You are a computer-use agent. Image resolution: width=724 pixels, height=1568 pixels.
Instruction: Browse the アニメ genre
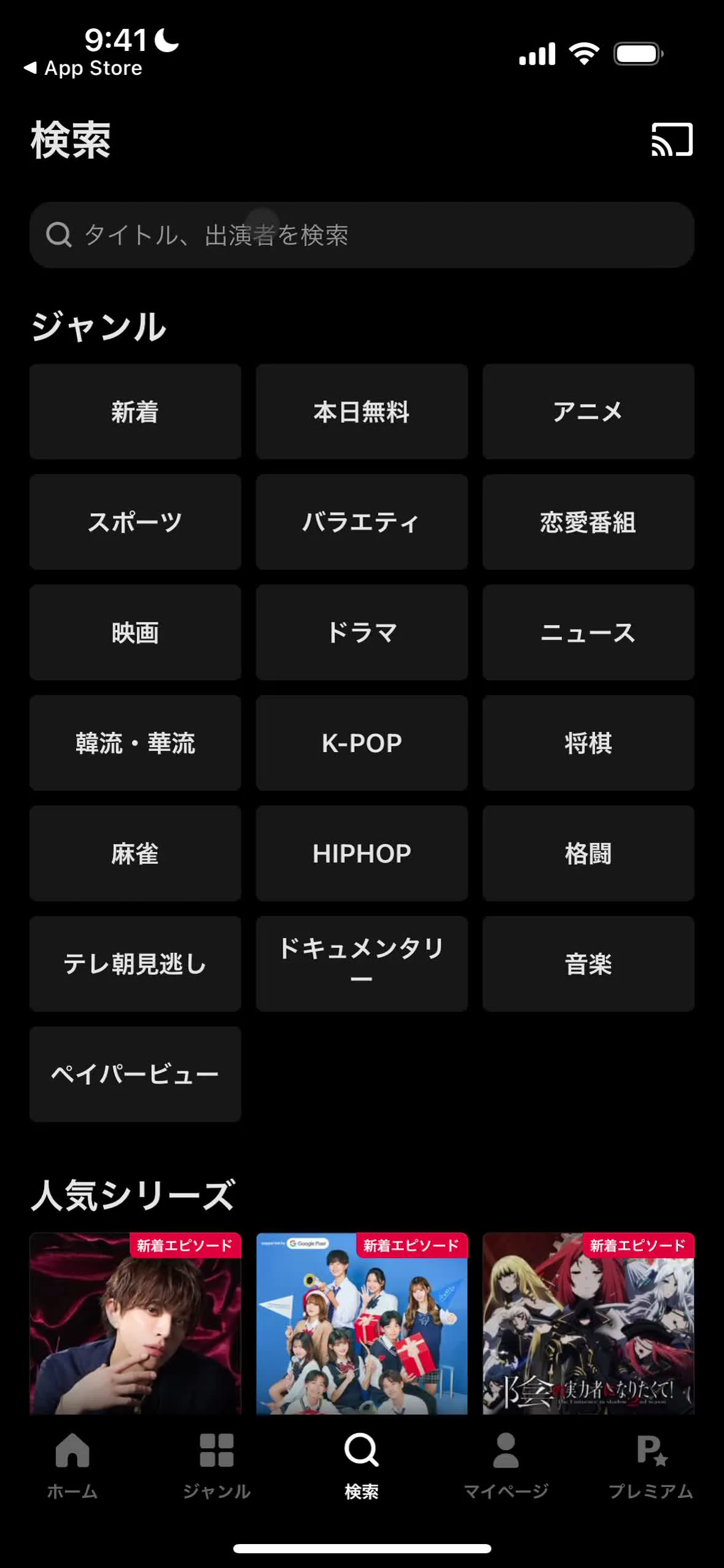click(588, 411)
